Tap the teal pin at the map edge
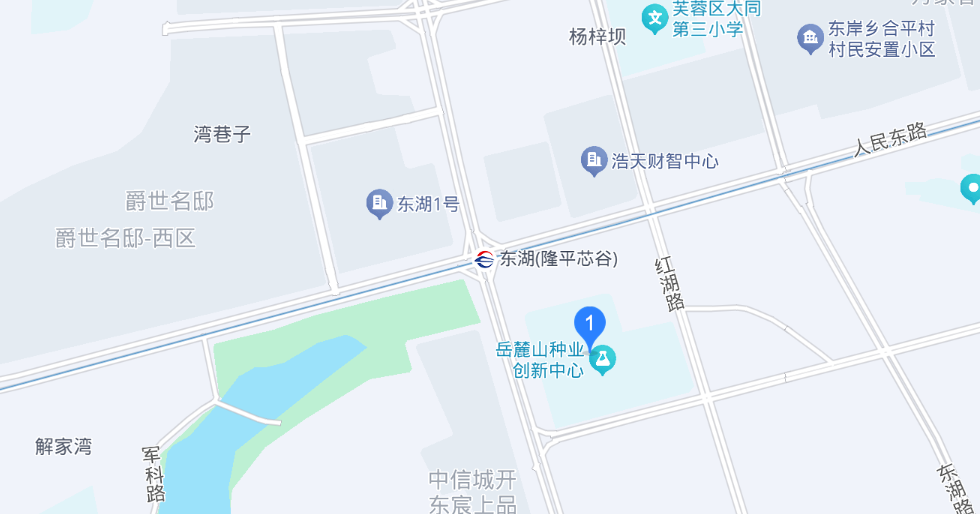 tap(971, 187)
